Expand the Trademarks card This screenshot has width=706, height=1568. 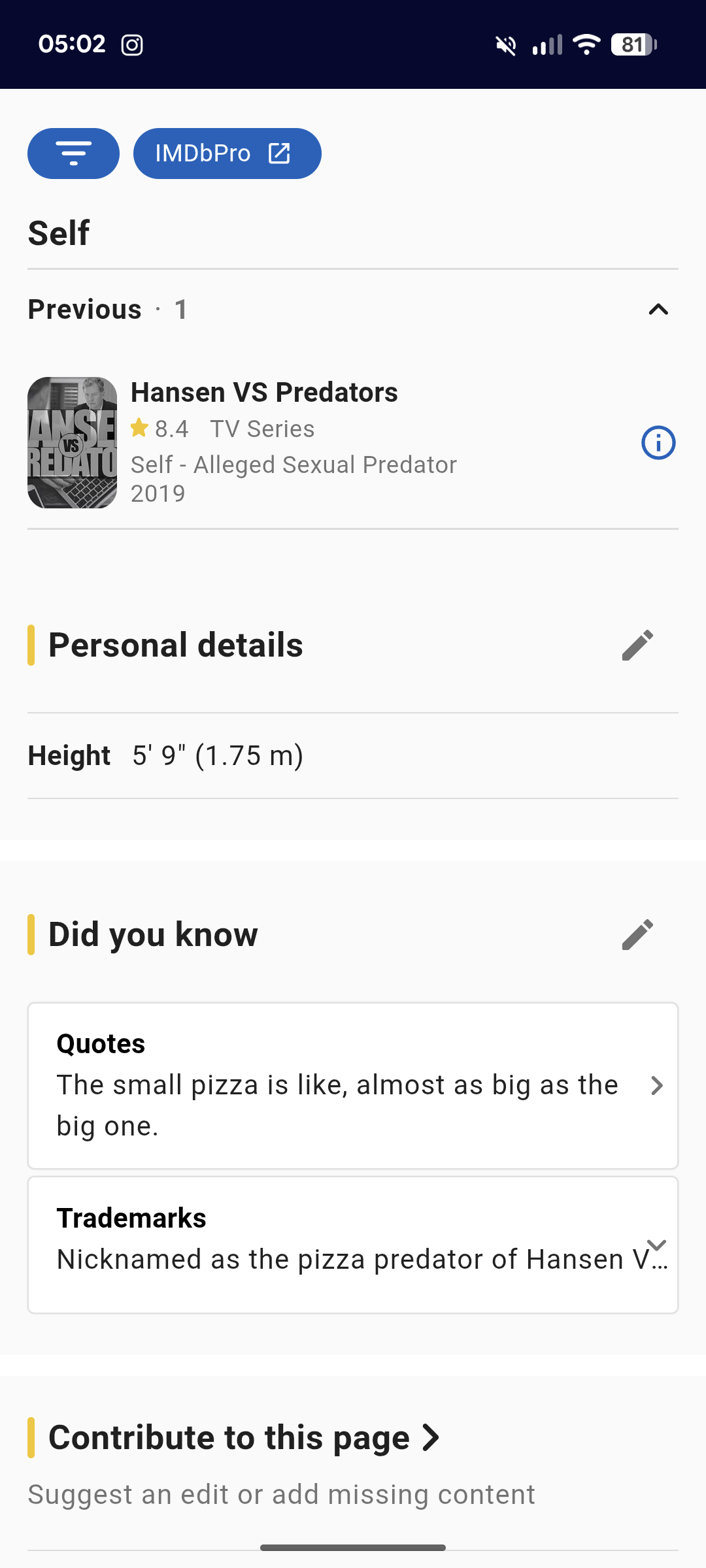pos(656,1245)
